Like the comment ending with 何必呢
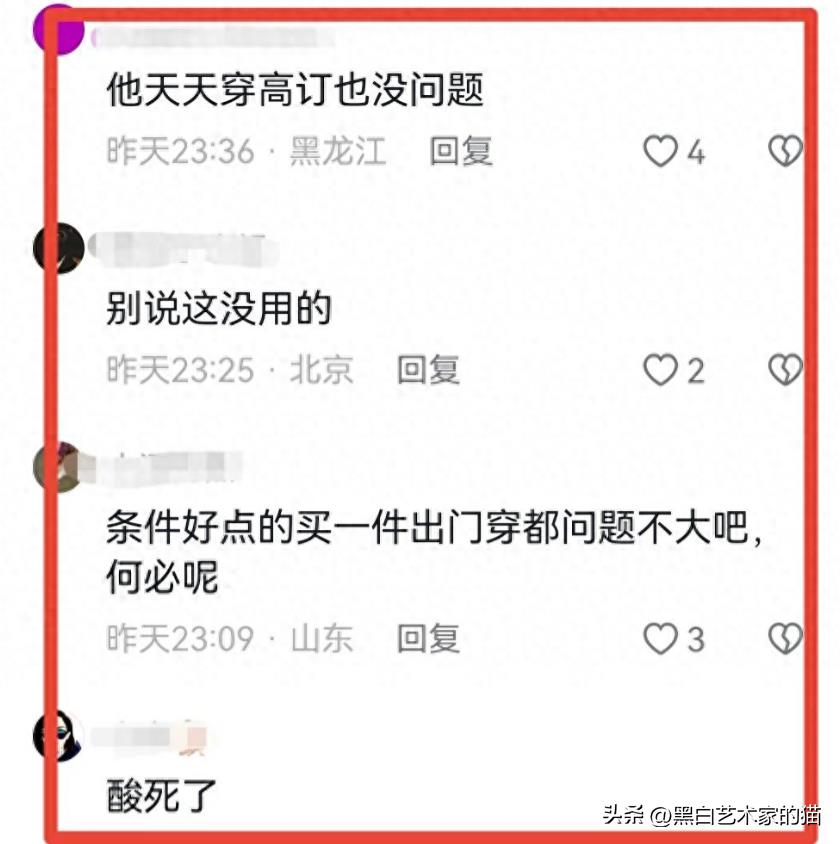This screenshot has width=840, height=844. coord(661,639)
